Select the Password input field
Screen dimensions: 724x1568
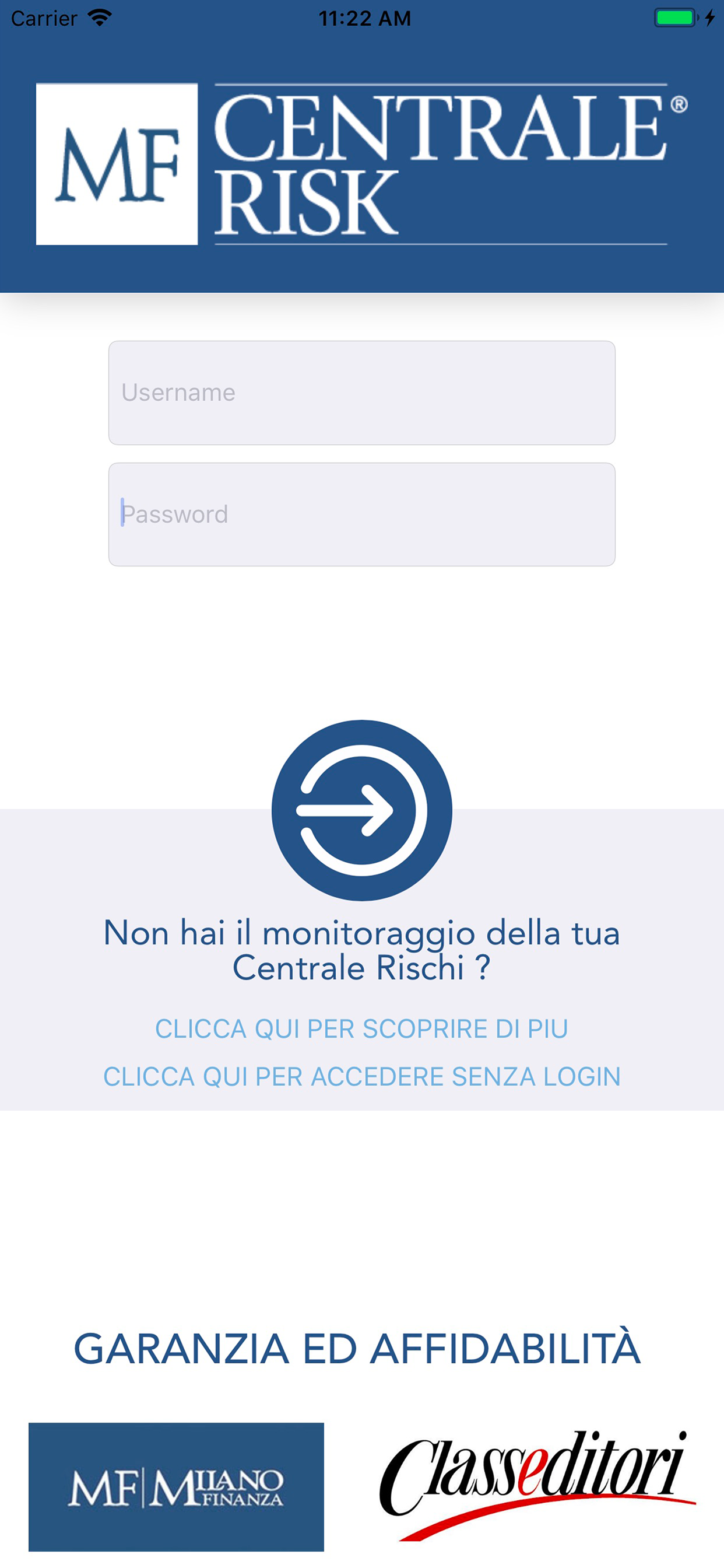(x=362, y=514)
